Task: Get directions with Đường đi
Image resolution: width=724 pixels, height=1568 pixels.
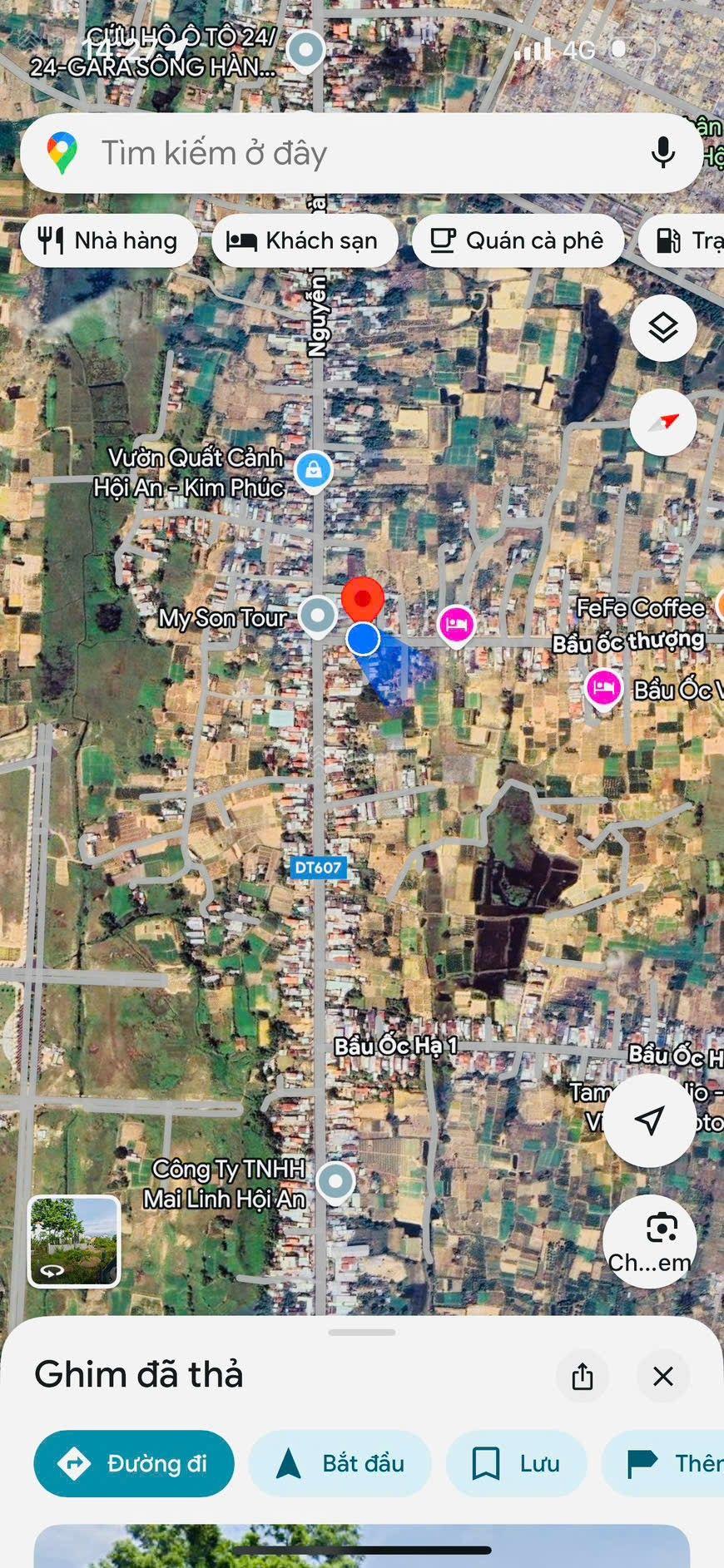Action: click(134, 1463)
